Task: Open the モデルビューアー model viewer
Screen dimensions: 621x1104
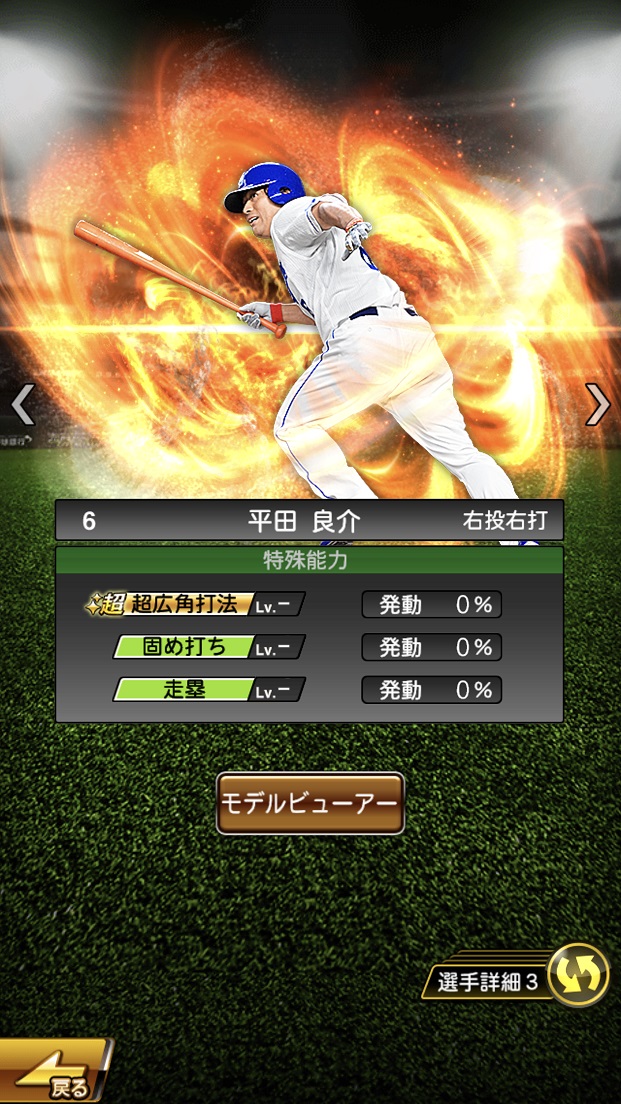Action: pos(310,803)
